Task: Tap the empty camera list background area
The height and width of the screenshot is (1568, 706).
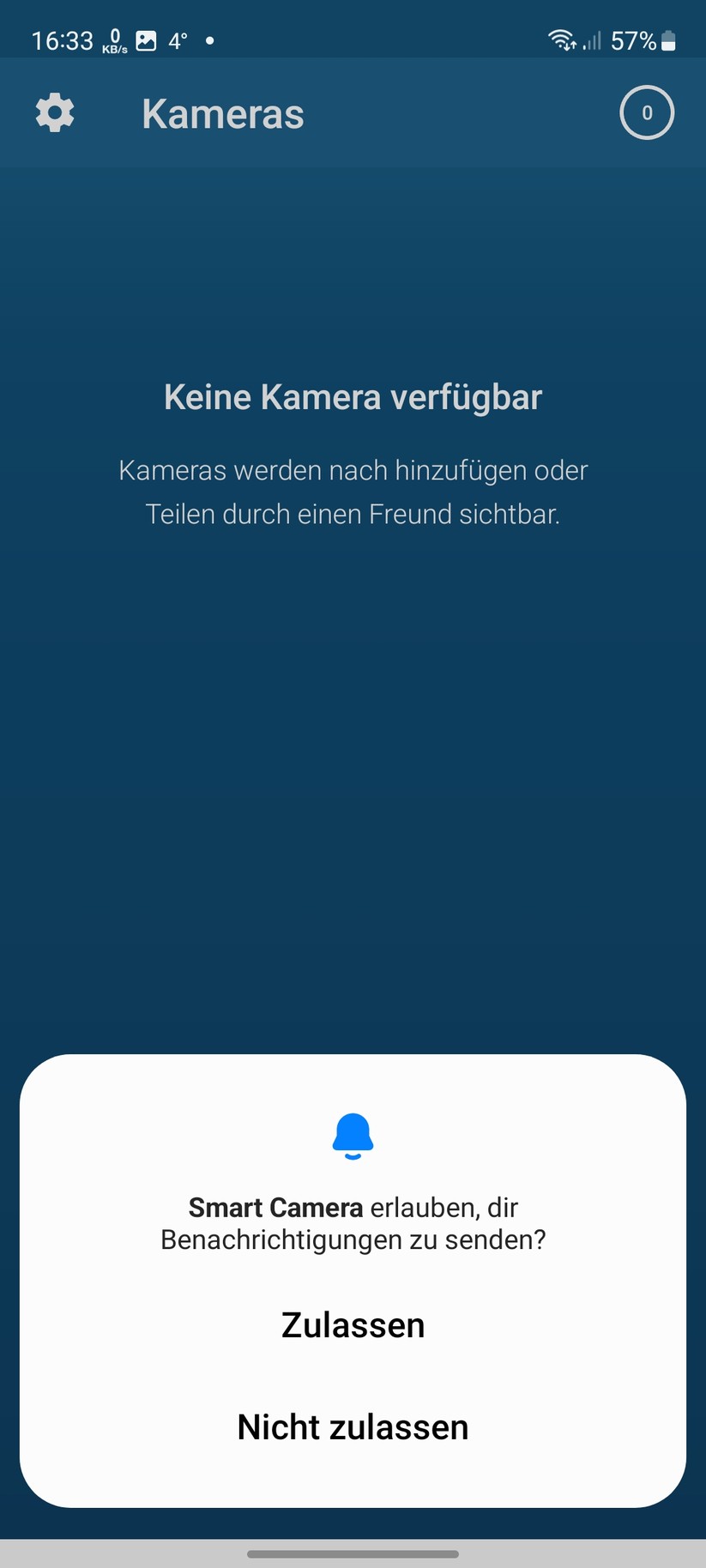Action: click(353, 772)
